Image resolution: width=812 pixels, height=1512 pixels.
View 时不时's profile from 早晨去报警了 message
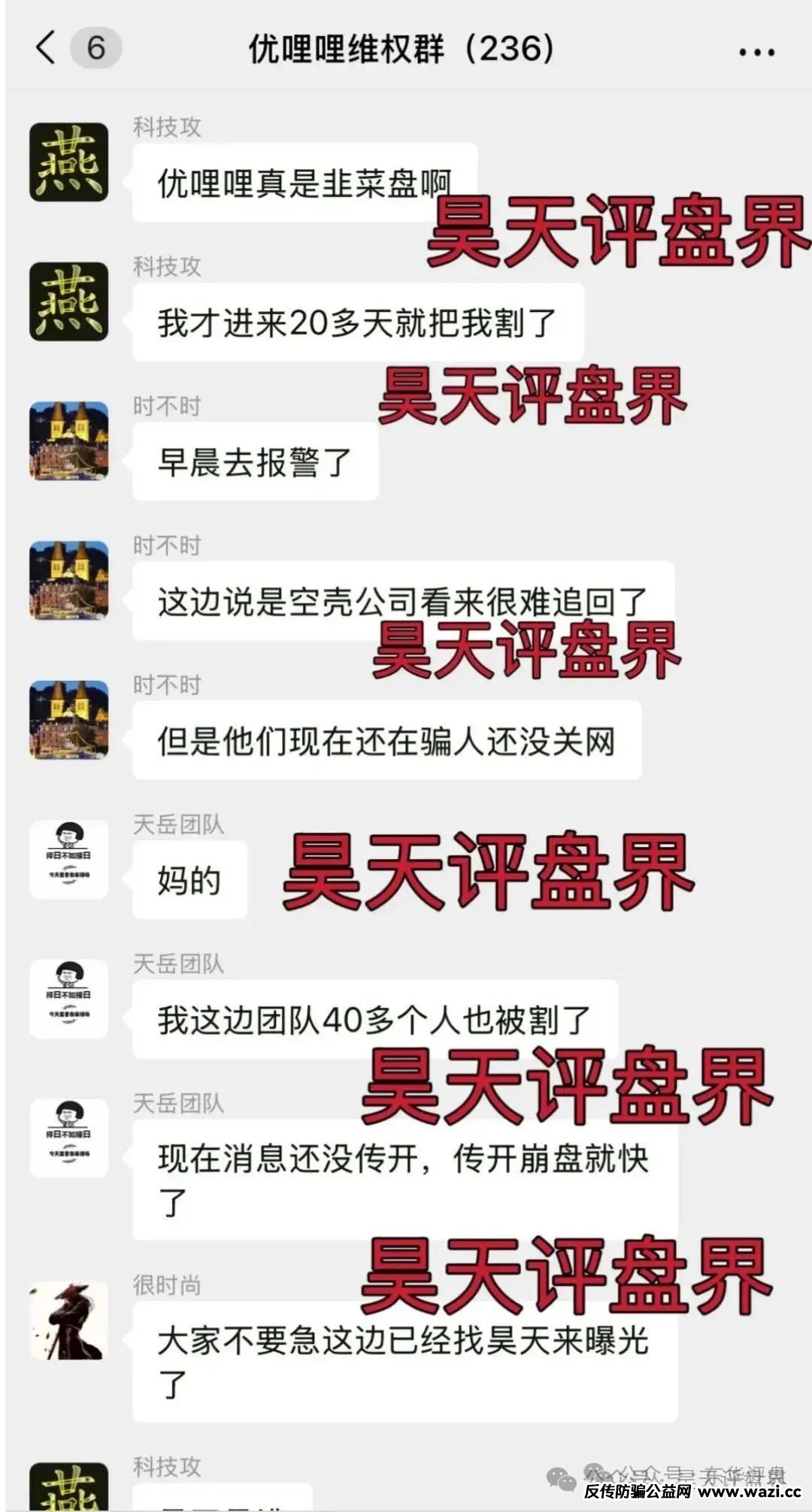68,441
